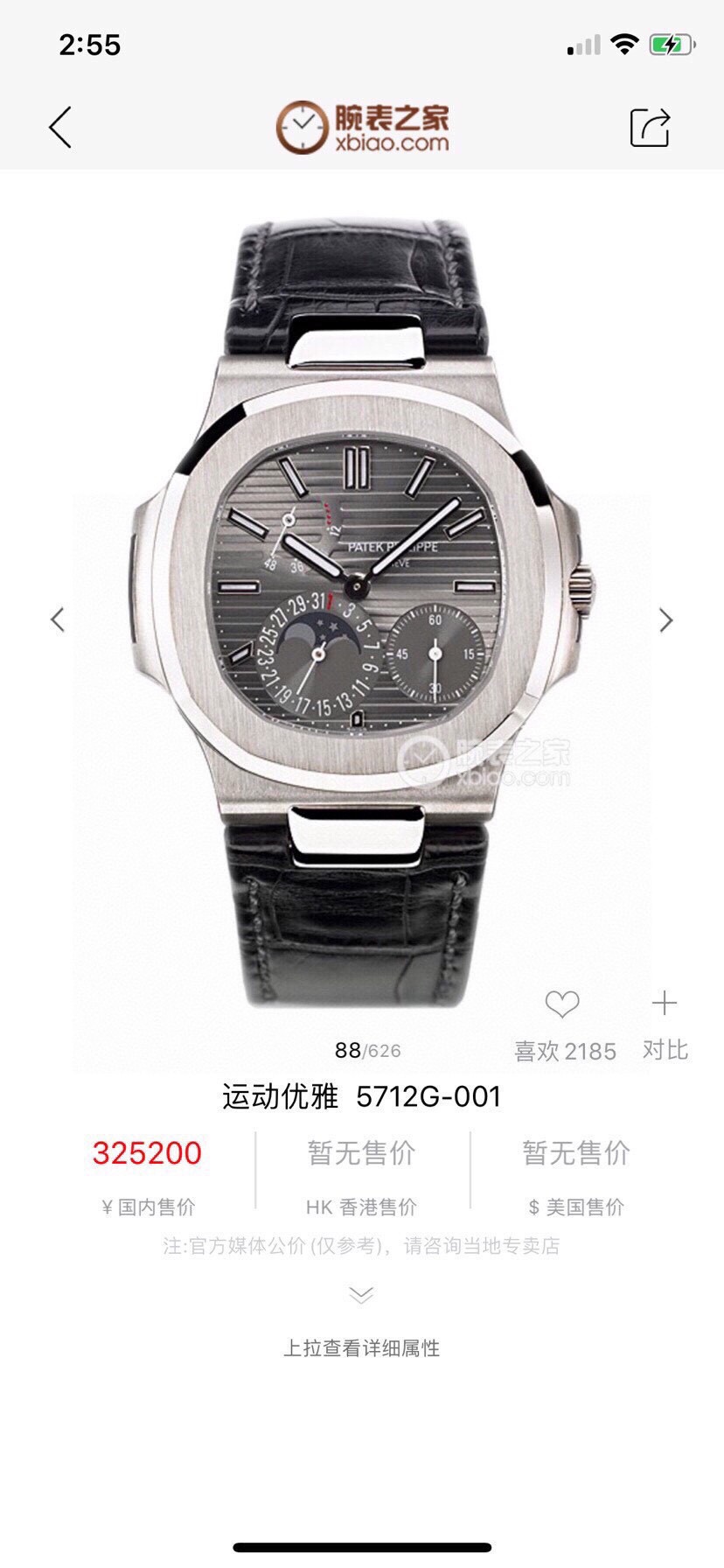Go back using the top-left arrow
The width and height of the screenshot is (724, 1568).
[59, 128]
